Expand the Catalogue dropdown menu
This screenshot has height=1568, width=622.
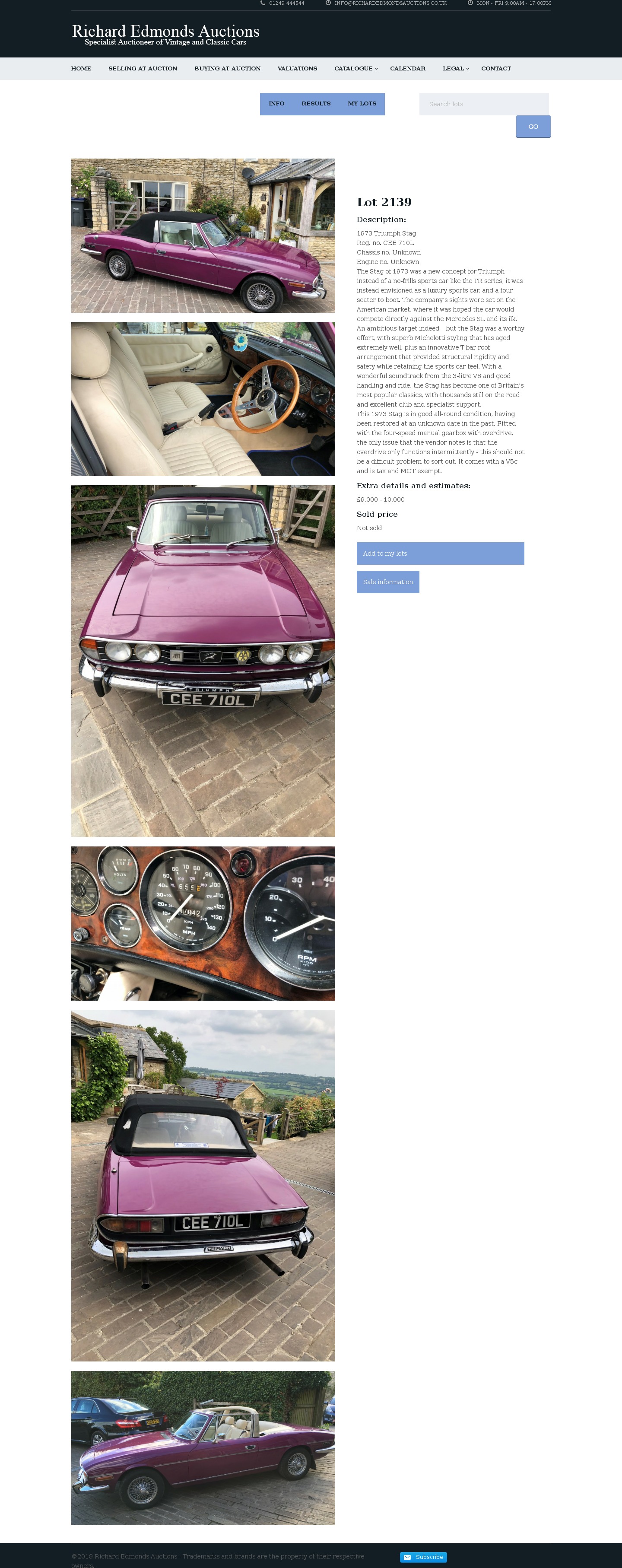coord(355,69)
